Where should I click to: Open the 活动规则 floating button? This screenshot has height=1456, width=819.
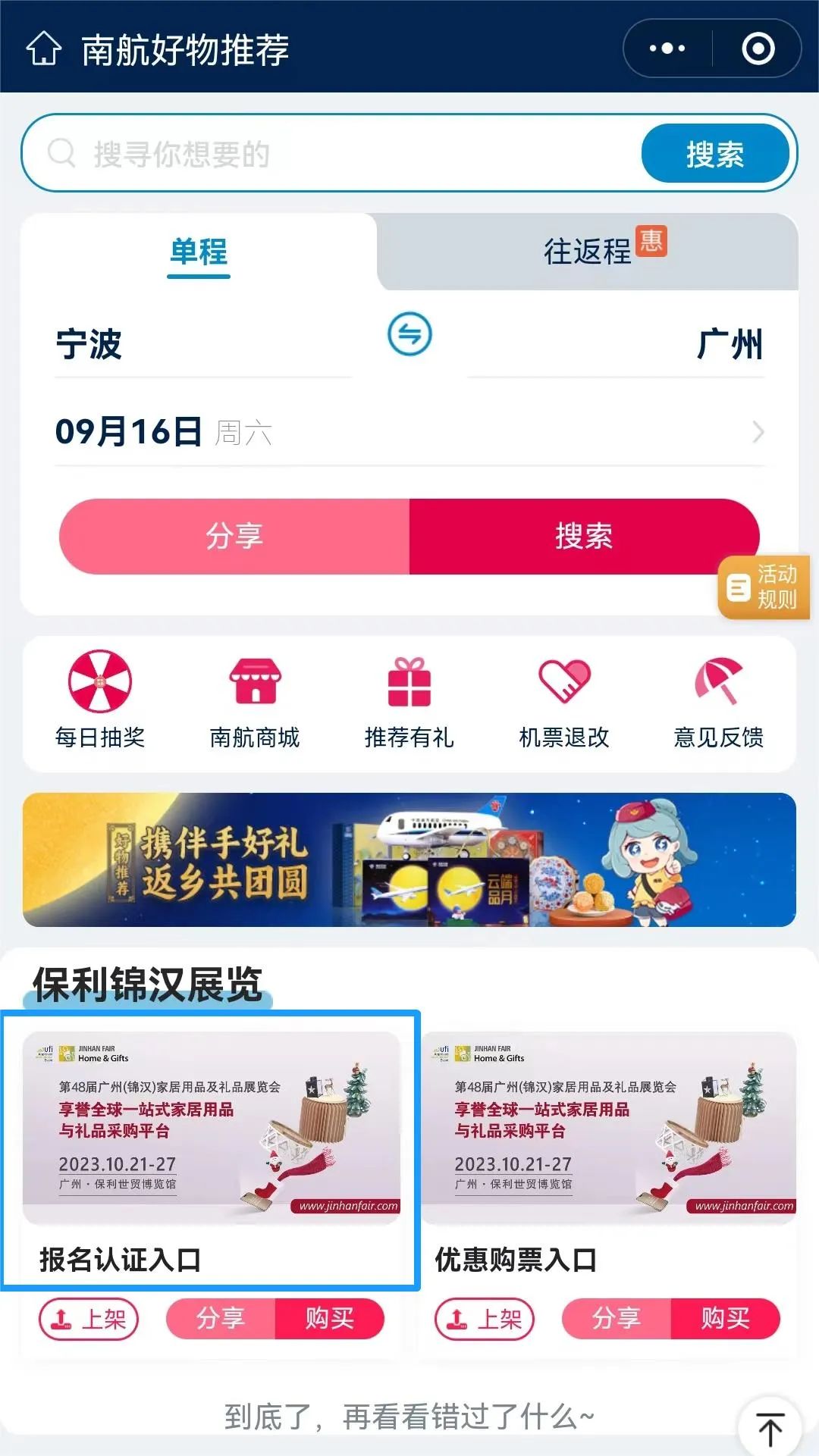(764, 587)
